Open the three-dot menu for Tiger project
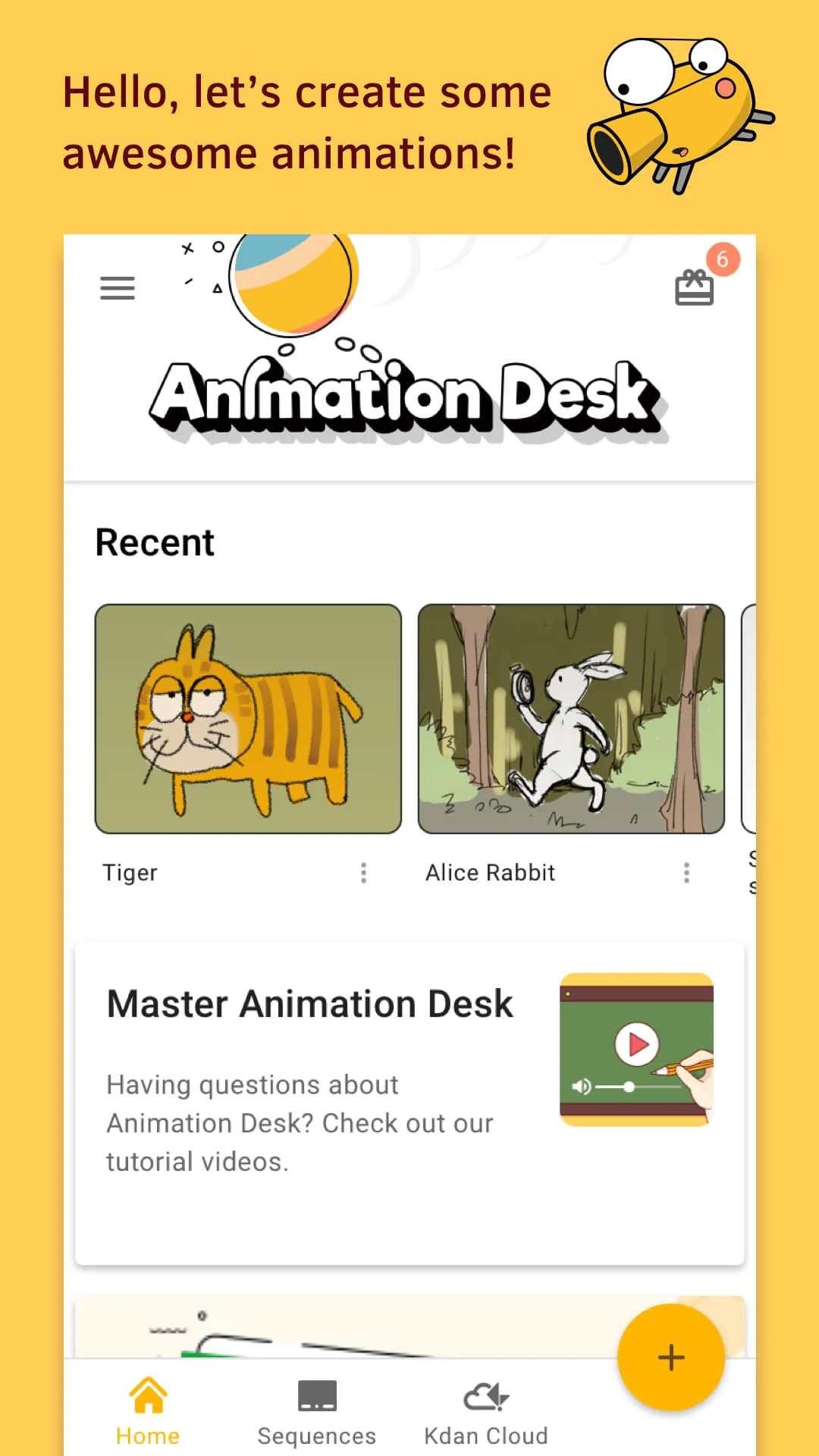The image size is (819, 1456). click(x=363, y=873)
